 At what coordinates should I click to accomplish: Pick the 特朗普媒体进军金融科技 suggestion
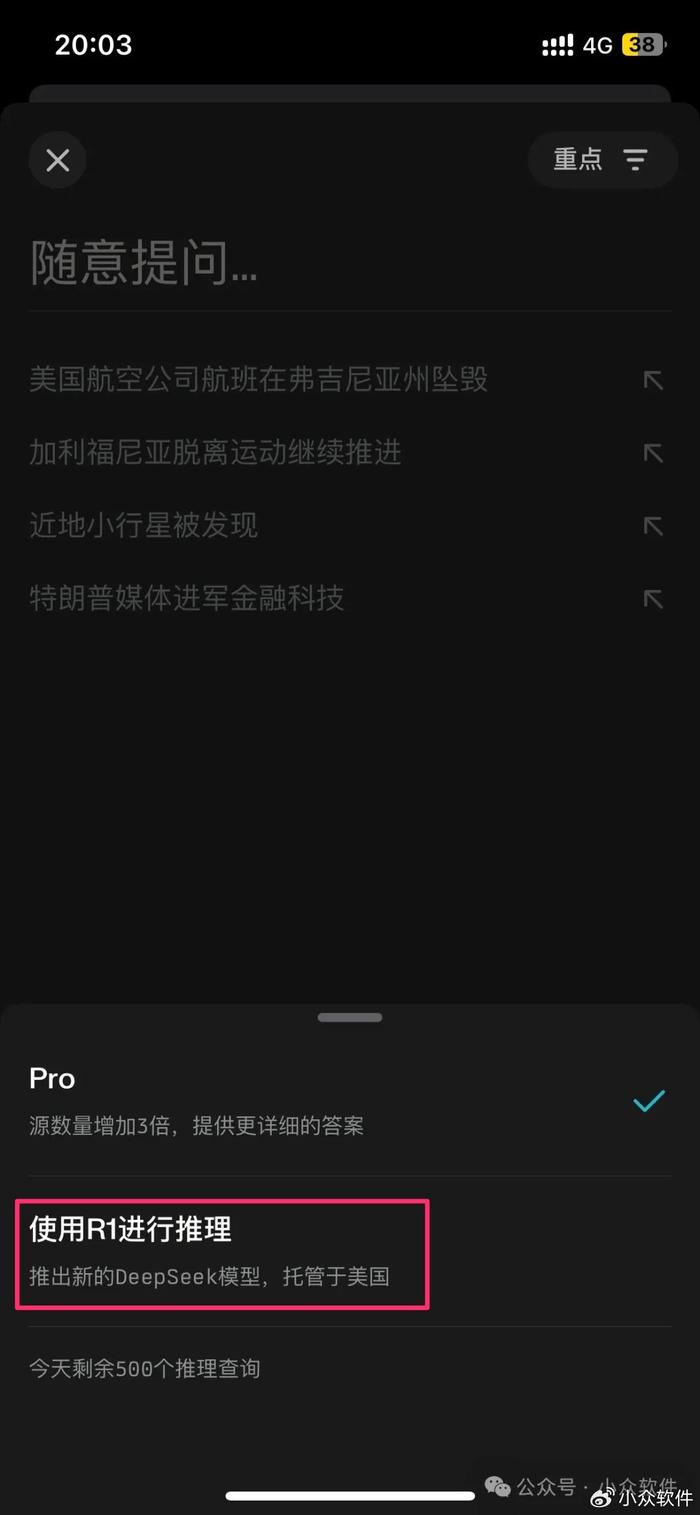click(350, 598)
